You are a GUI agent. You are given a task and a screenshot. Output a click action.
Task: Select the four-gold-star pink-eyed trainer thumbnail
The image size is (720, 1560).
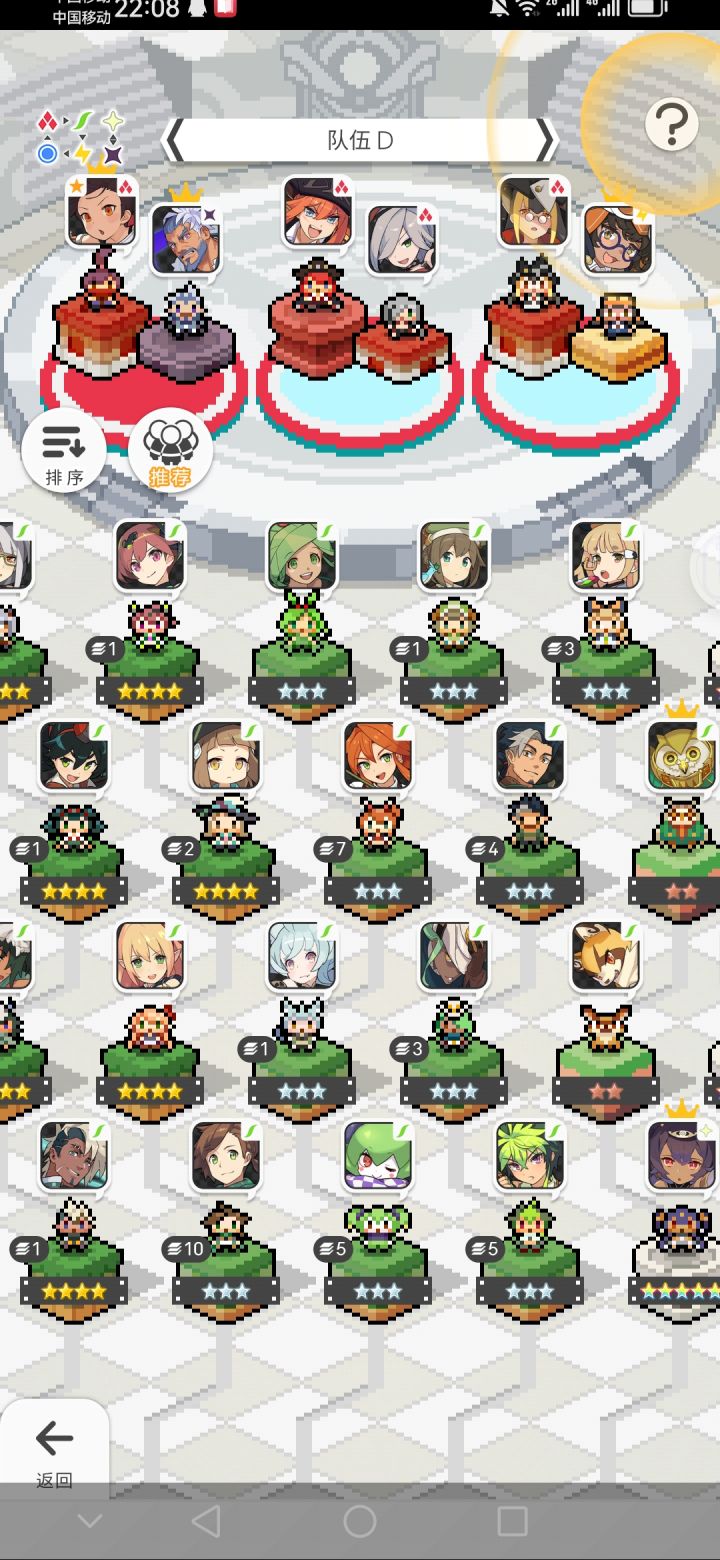pyautogui.click(x=148, y=553)
